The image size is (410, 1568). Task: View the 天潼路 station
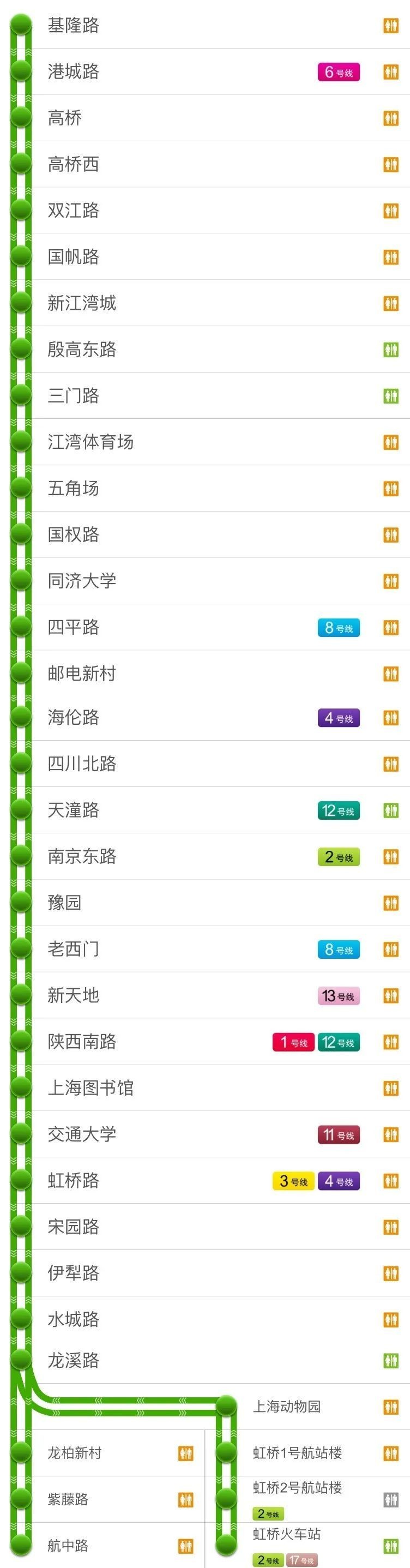coord(74,810)
